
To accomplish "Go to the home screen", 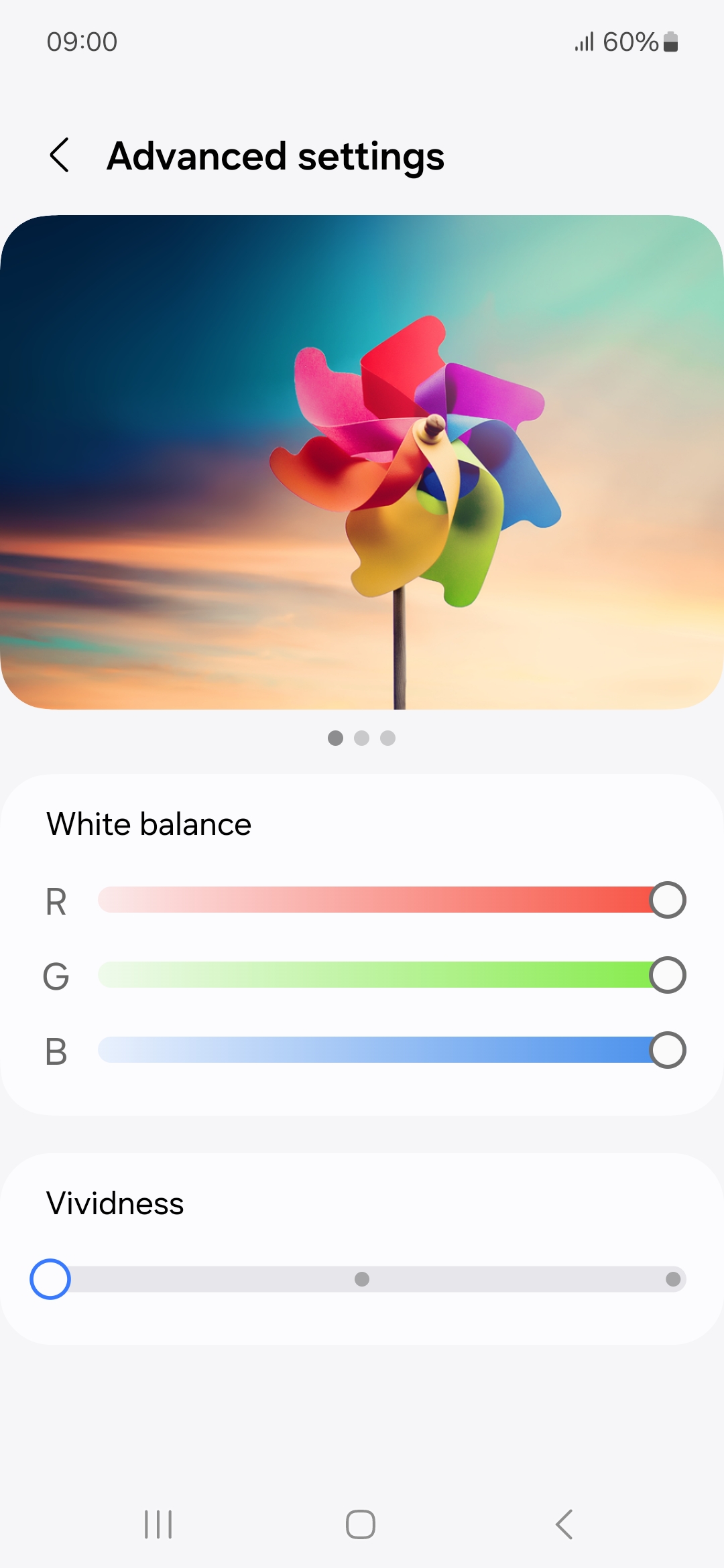I will coord(361,1524).
